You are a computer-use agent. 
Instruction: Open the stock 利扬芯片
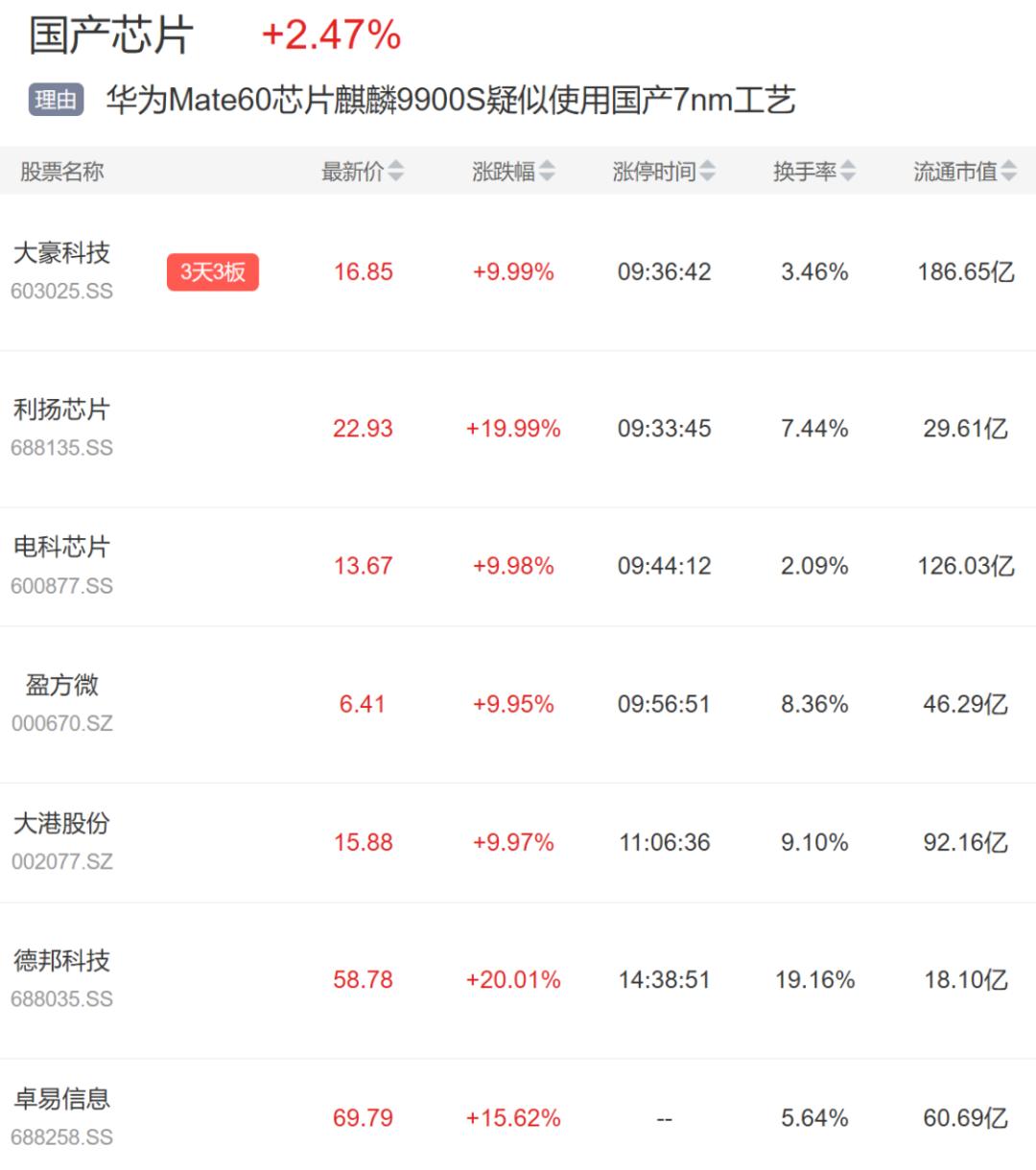59,410
